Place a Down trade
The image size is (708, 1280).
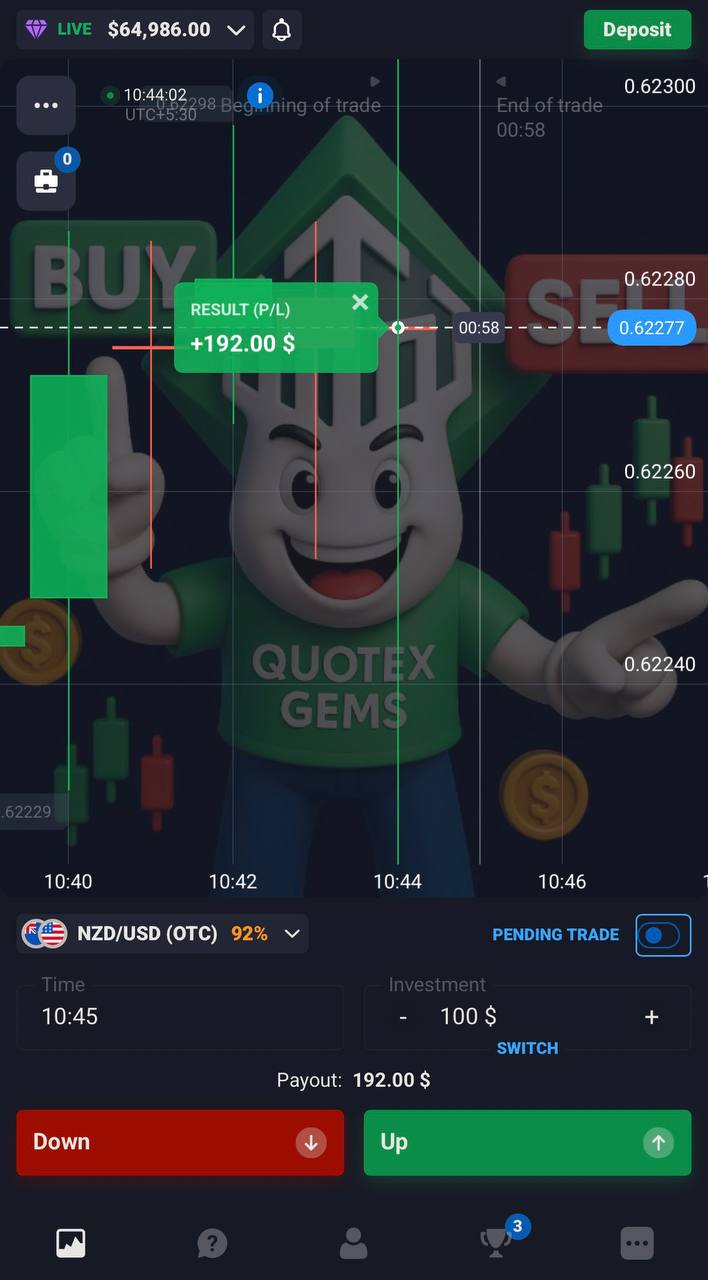tap(180, 1142)
